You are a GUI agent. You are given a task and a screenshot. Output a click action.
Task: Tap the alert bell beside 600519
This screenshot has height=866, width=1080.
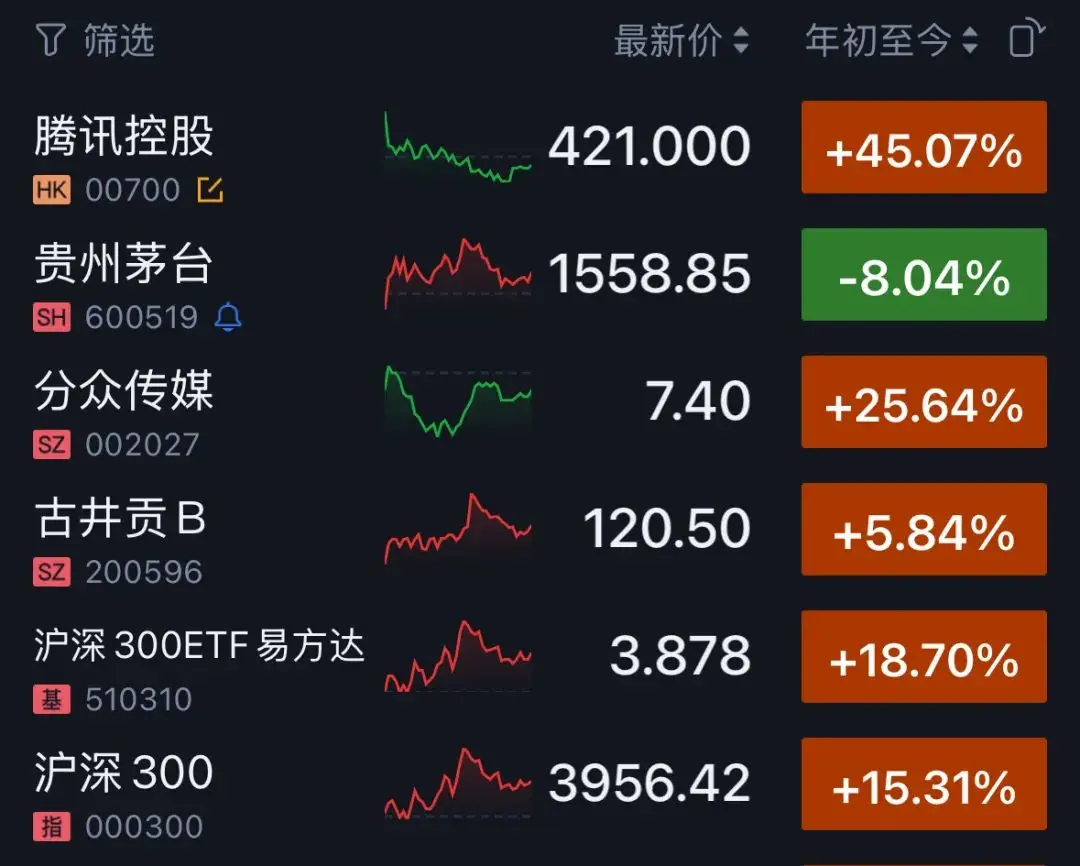(228, 318)
